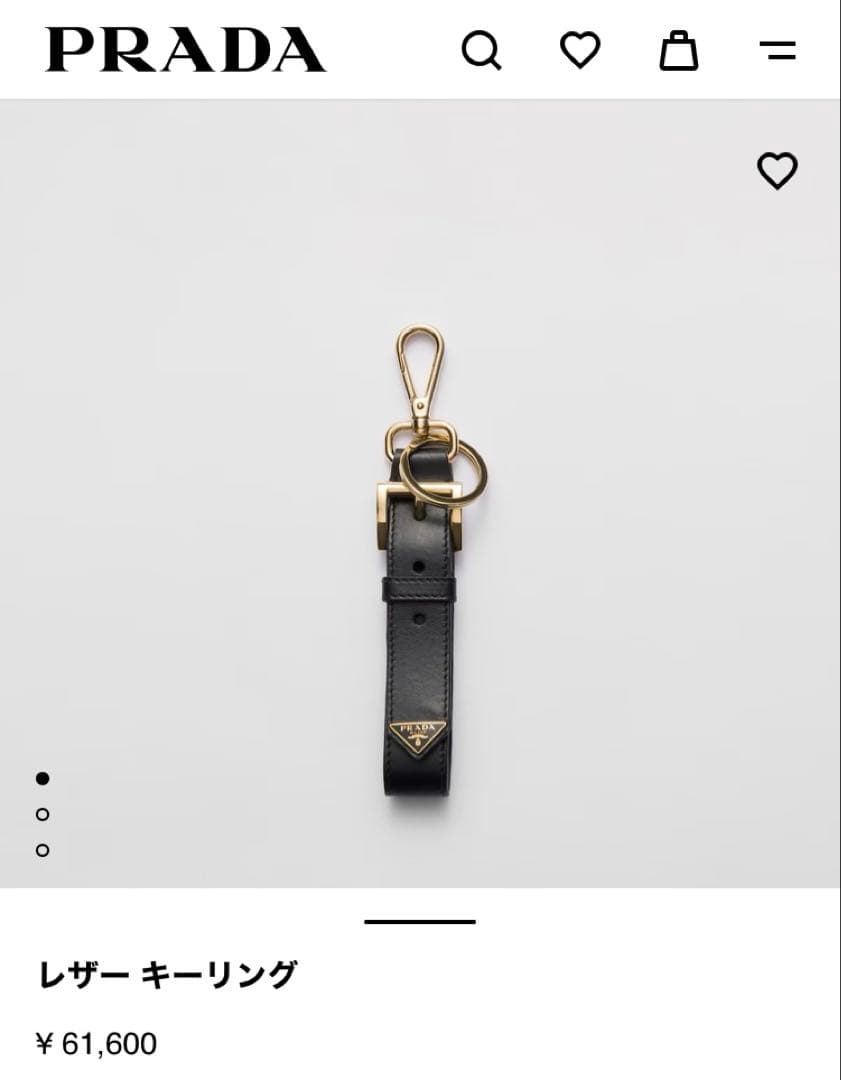841x1080 pixels.
Task: Open the wishlist using the heart icon in header
Action: tap(581, 48)
